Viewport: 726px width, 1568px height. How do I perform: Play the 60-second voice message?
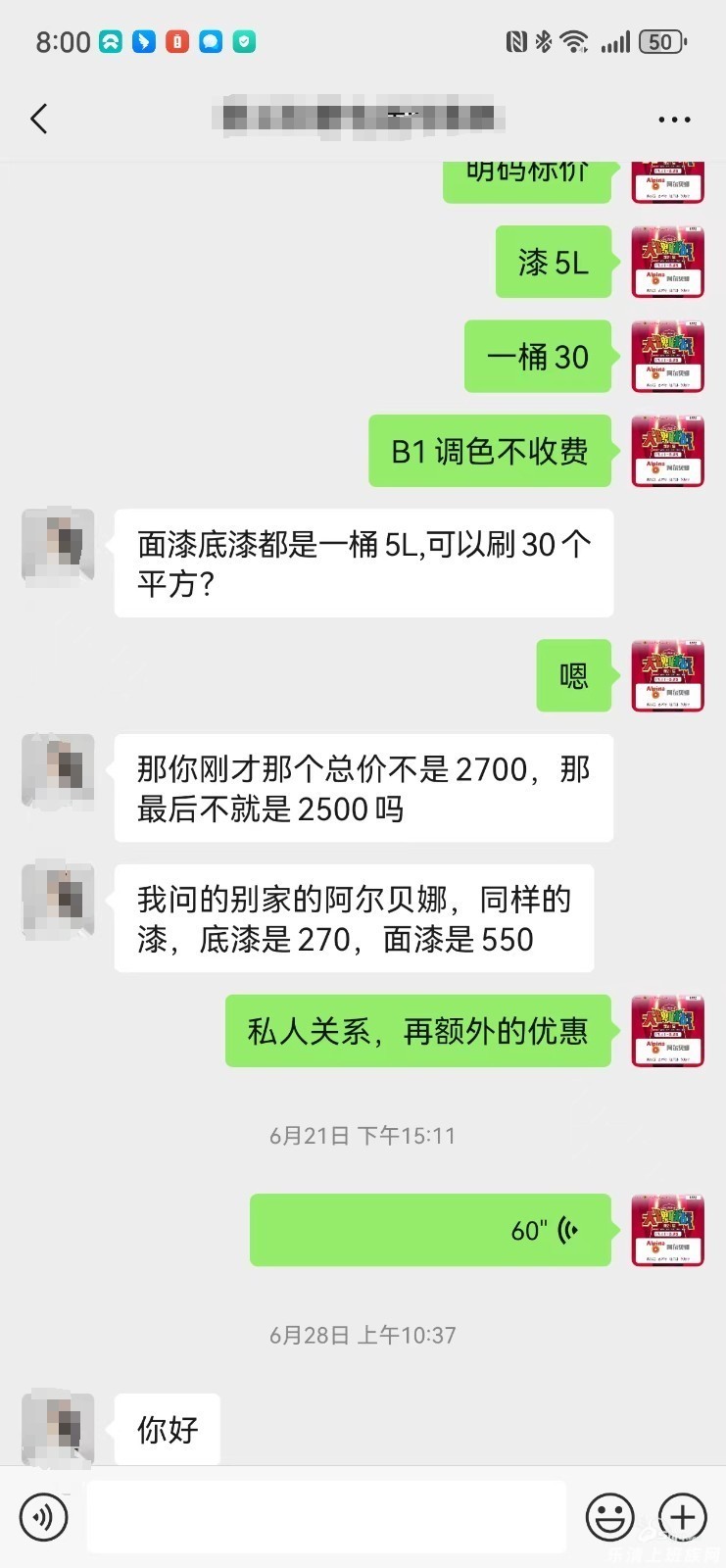(x=430, y=1230)
